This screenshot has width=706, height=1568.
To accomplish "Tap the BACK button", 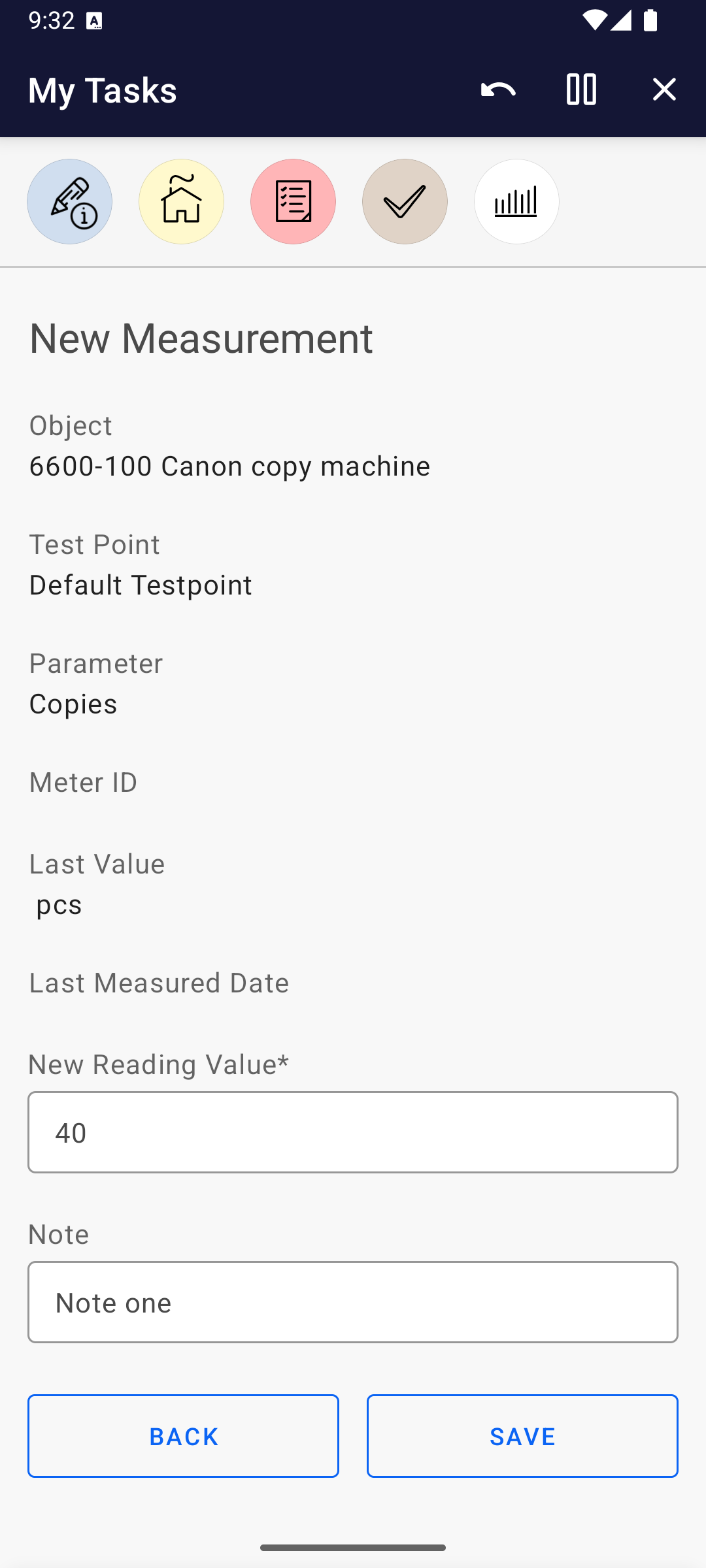I will pos(184,1436).
